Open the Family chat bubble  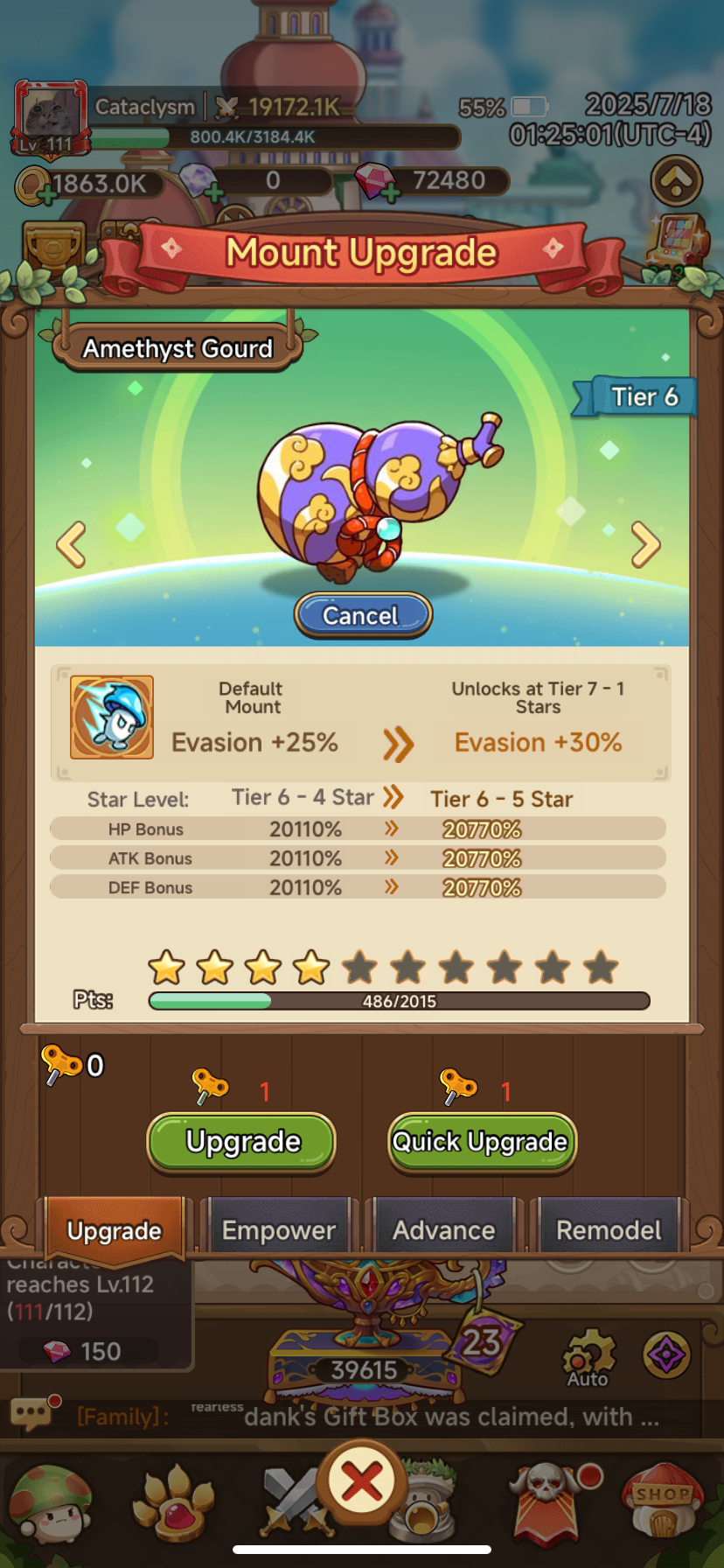pos(31,1411)
